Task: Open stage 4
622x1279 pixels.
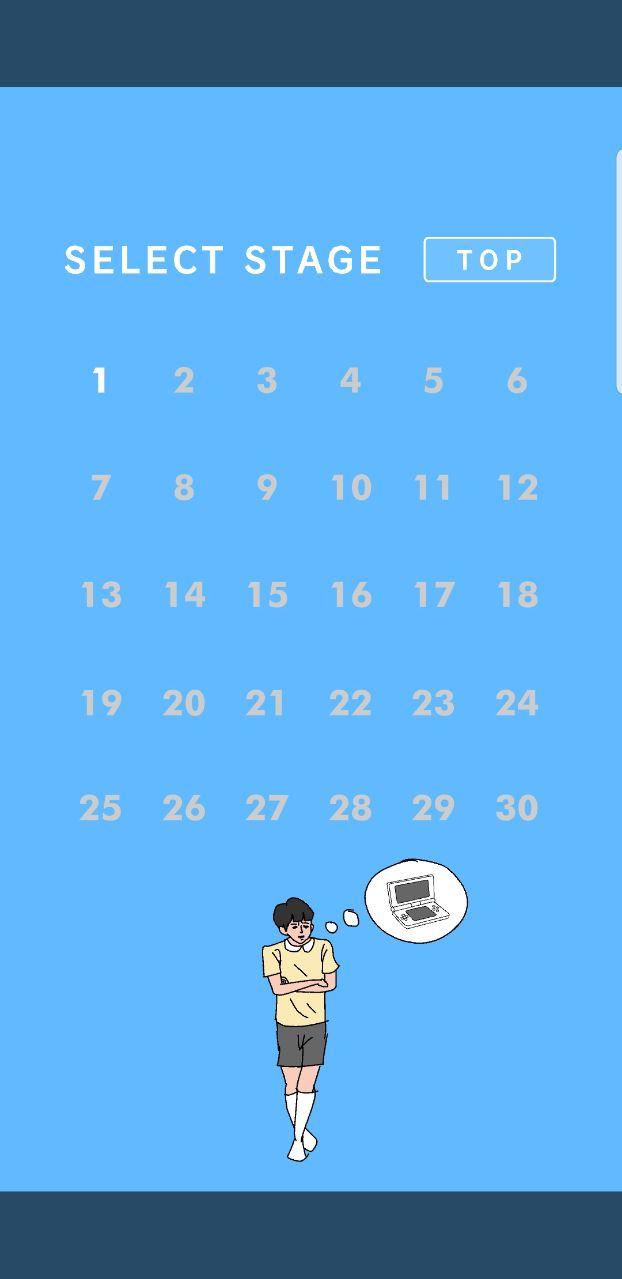Action: click(x=350, y=381)
